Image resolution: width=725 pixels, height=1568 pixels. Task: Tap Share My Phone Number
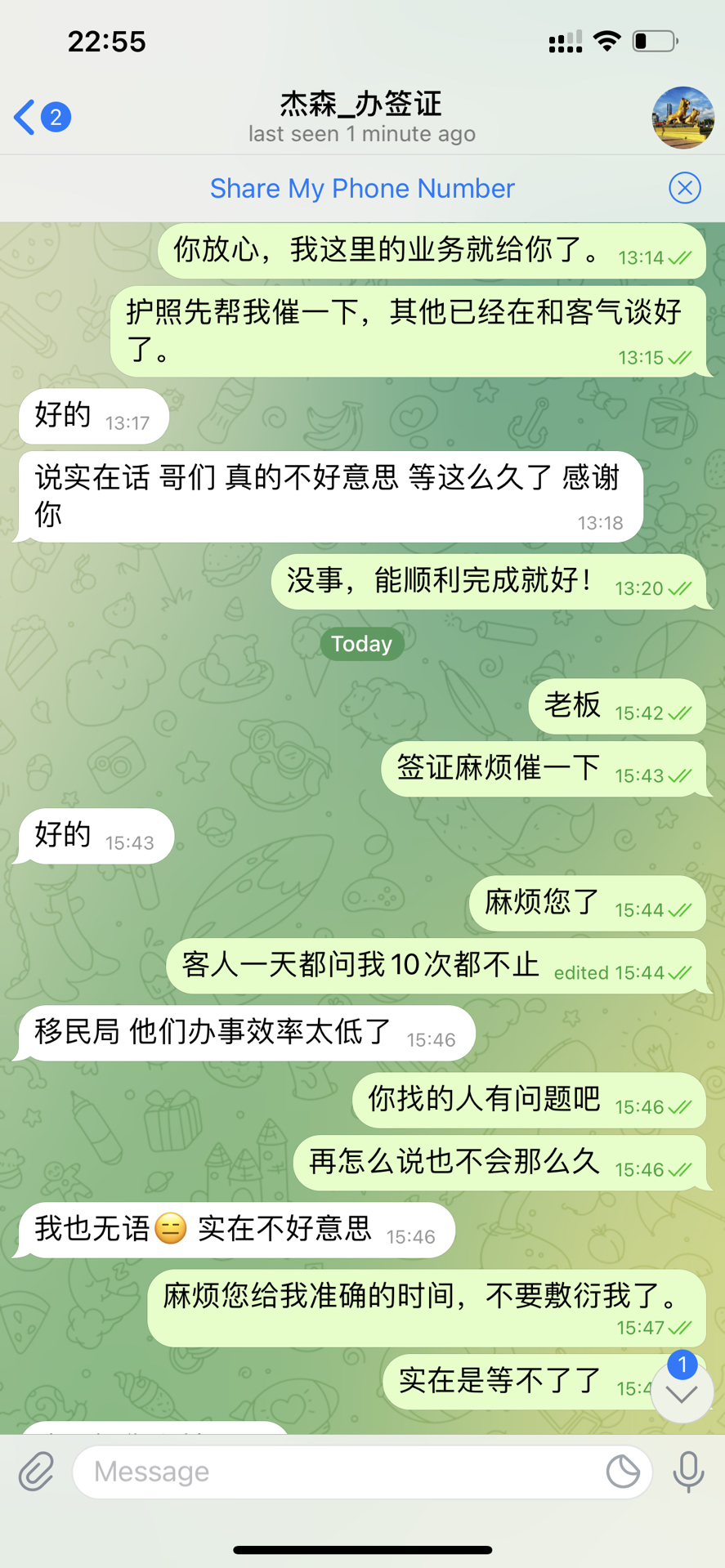tap(362, 189)
